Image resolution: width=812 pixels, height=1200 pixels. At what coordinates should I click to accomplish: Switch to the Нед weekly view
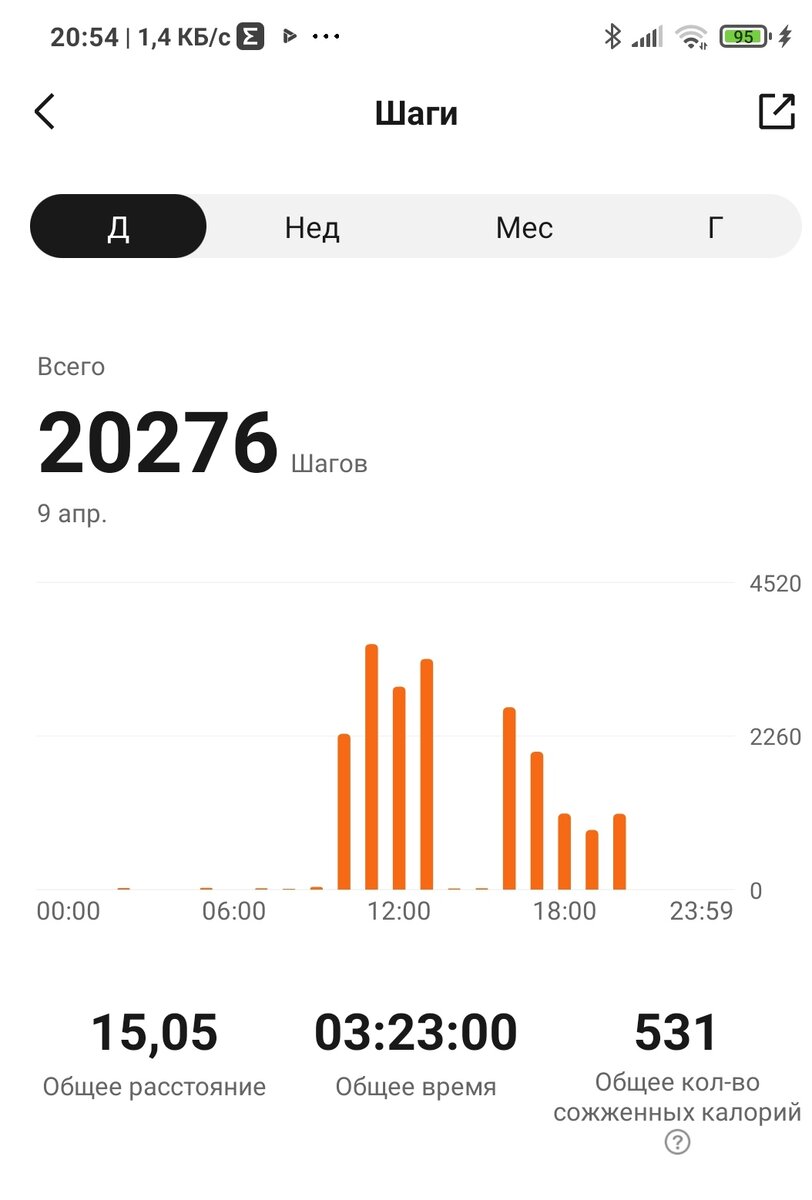coord(312,227)
